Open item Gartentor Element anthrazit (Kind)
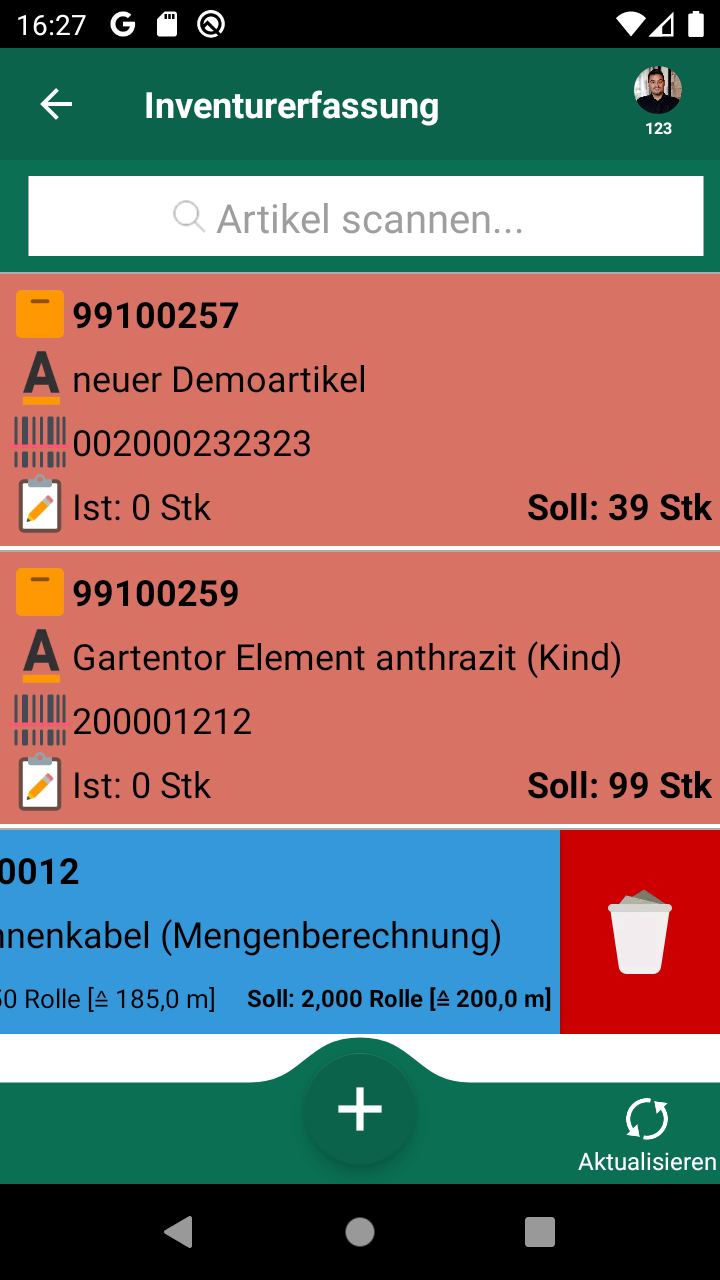The width and height of the screenshot is (720, 1280). [360, 689]
